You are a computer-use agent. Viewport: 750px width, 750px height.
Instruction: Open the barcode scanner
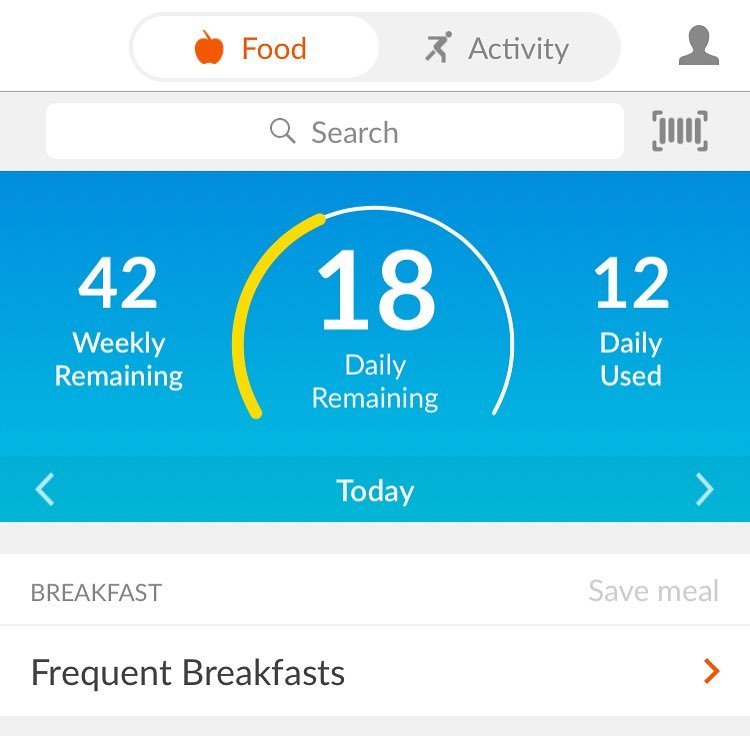pyautogui.click(x=680, y=131)
